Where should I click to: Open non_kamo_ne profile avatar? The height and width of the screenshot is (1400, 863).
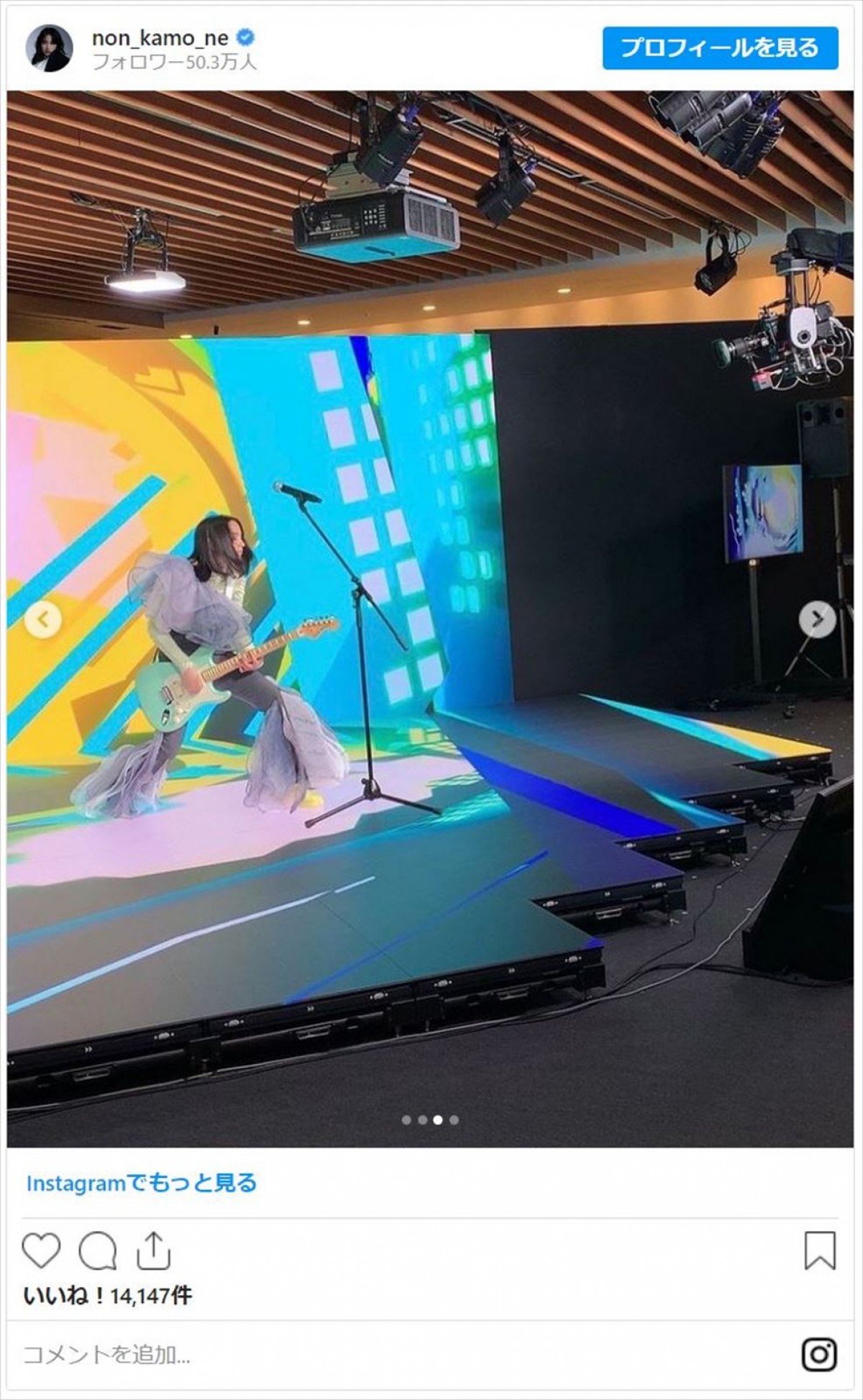click(x=50, y=48)
